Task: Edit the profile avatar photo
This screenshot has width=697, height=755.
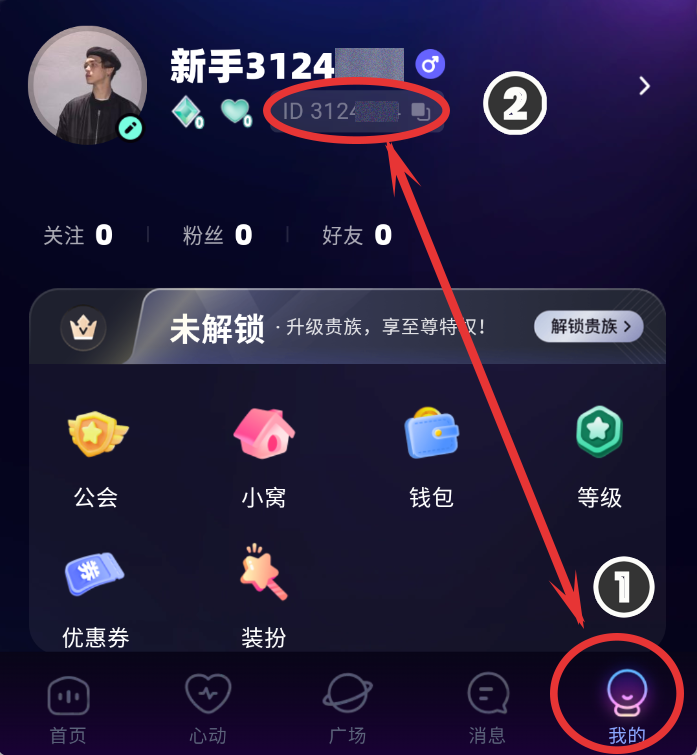Action: pos(130,127)
